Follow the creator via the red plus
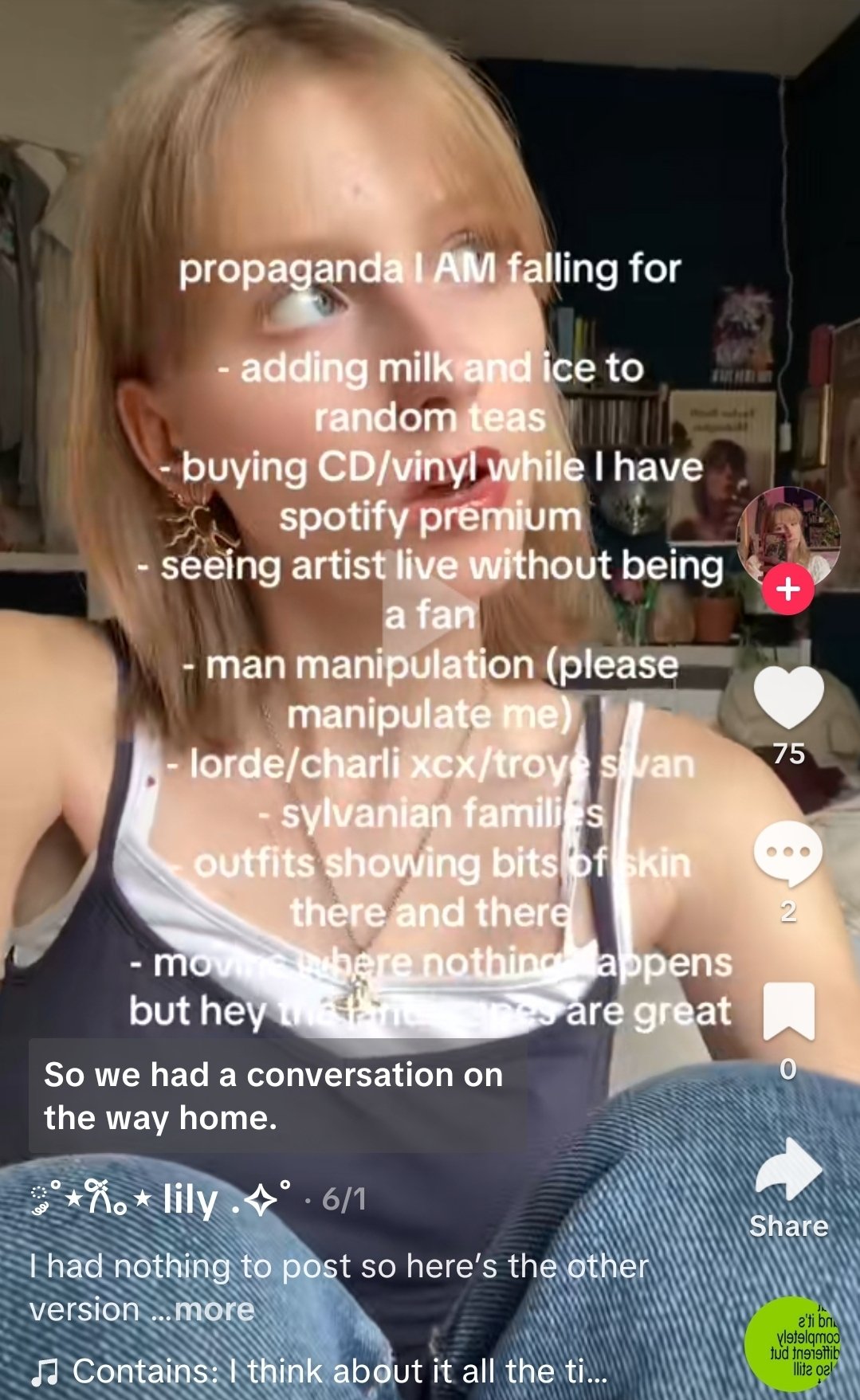Screen dimensions: 860x1400 787,589
